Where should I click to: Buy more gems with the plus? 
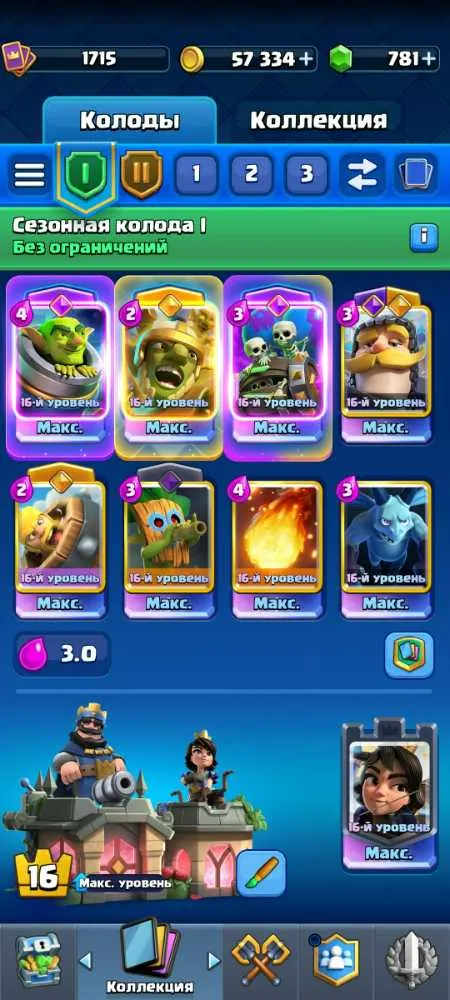(429, 59)
